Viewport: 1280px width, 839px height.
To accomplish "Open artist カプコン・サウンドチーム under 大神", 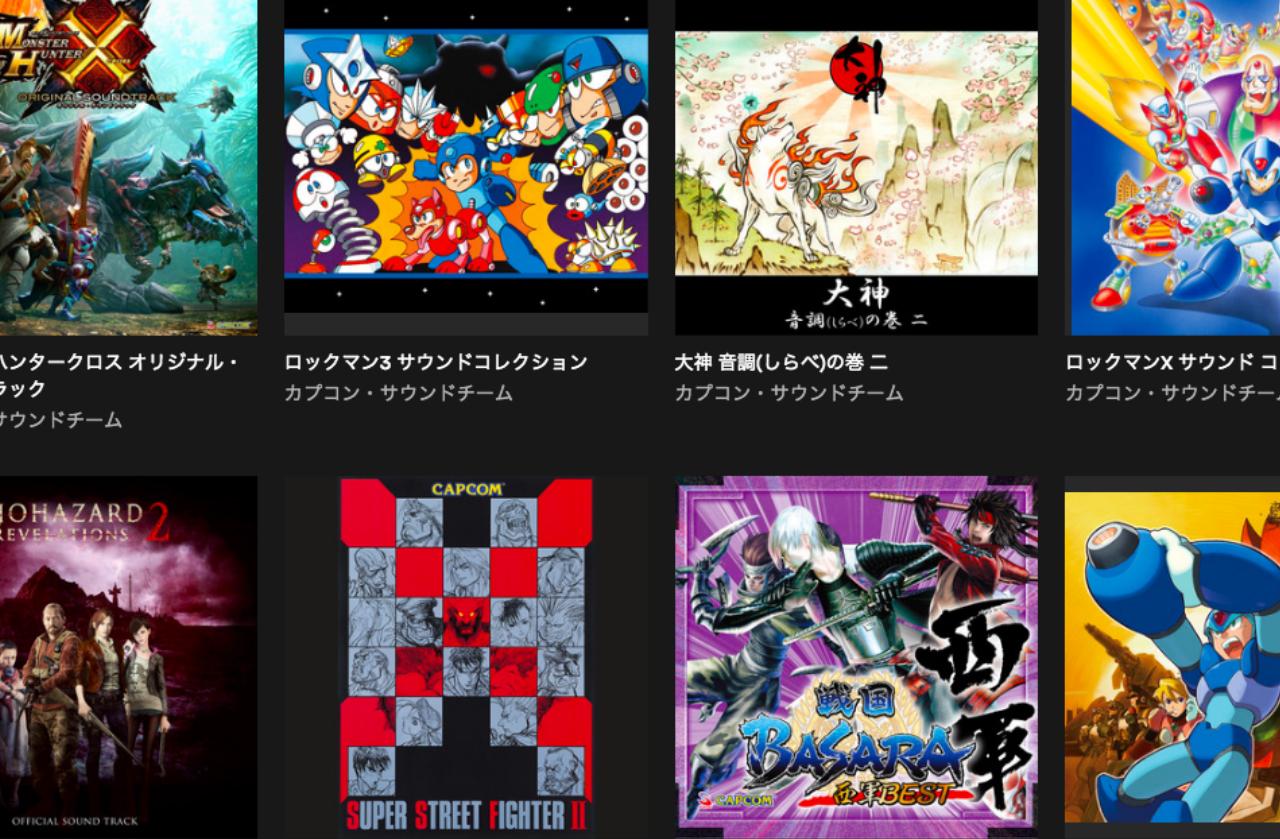I will point(788,393).
